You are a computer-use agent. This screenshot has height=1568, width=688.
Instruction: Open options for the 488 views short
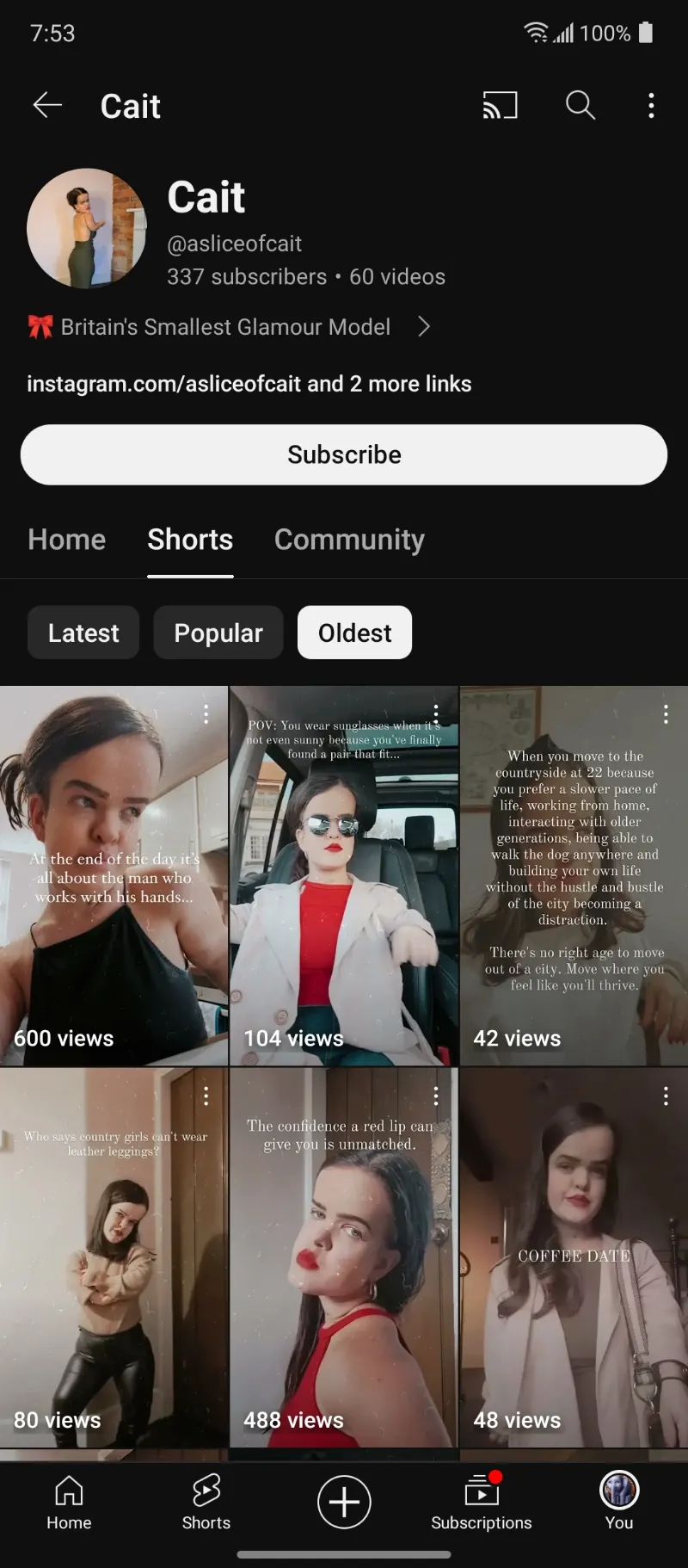(x=436, y=1096)
